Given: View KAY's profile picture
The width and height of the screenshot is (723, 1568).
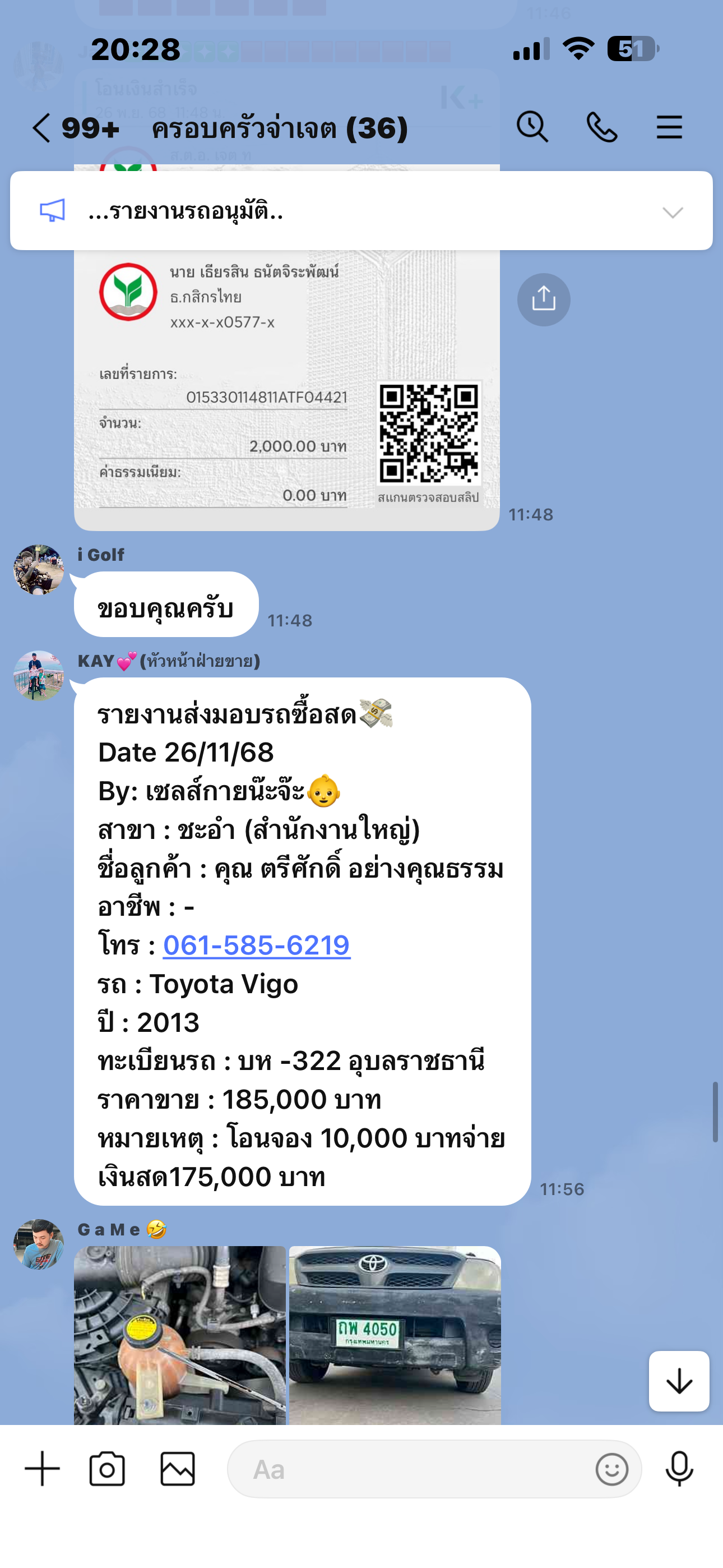Looking at the screenshot, I should pos(39,676).
